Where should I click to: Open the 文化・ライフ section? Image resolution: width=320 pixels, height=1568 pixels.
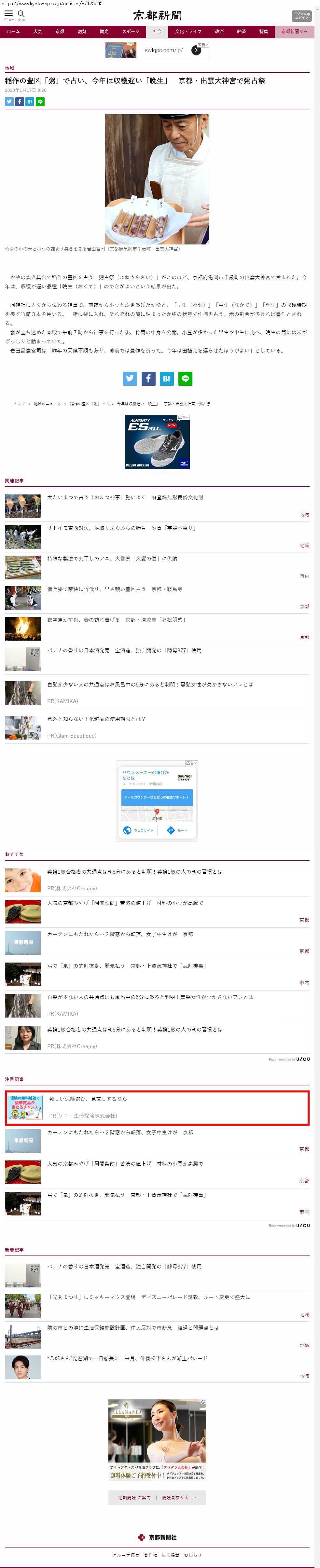pos(188,32)
